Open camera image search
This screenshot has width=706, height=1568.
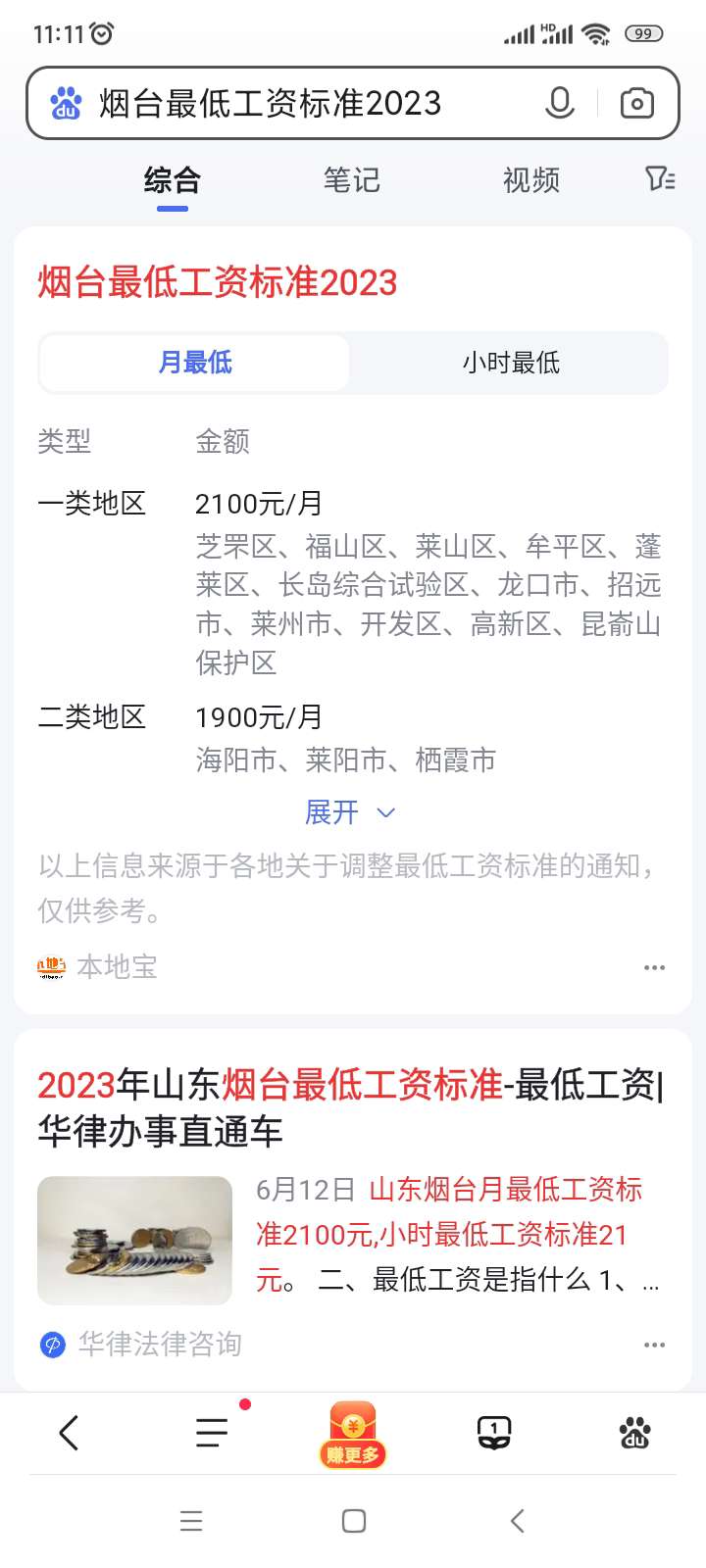tap(637, 103)
